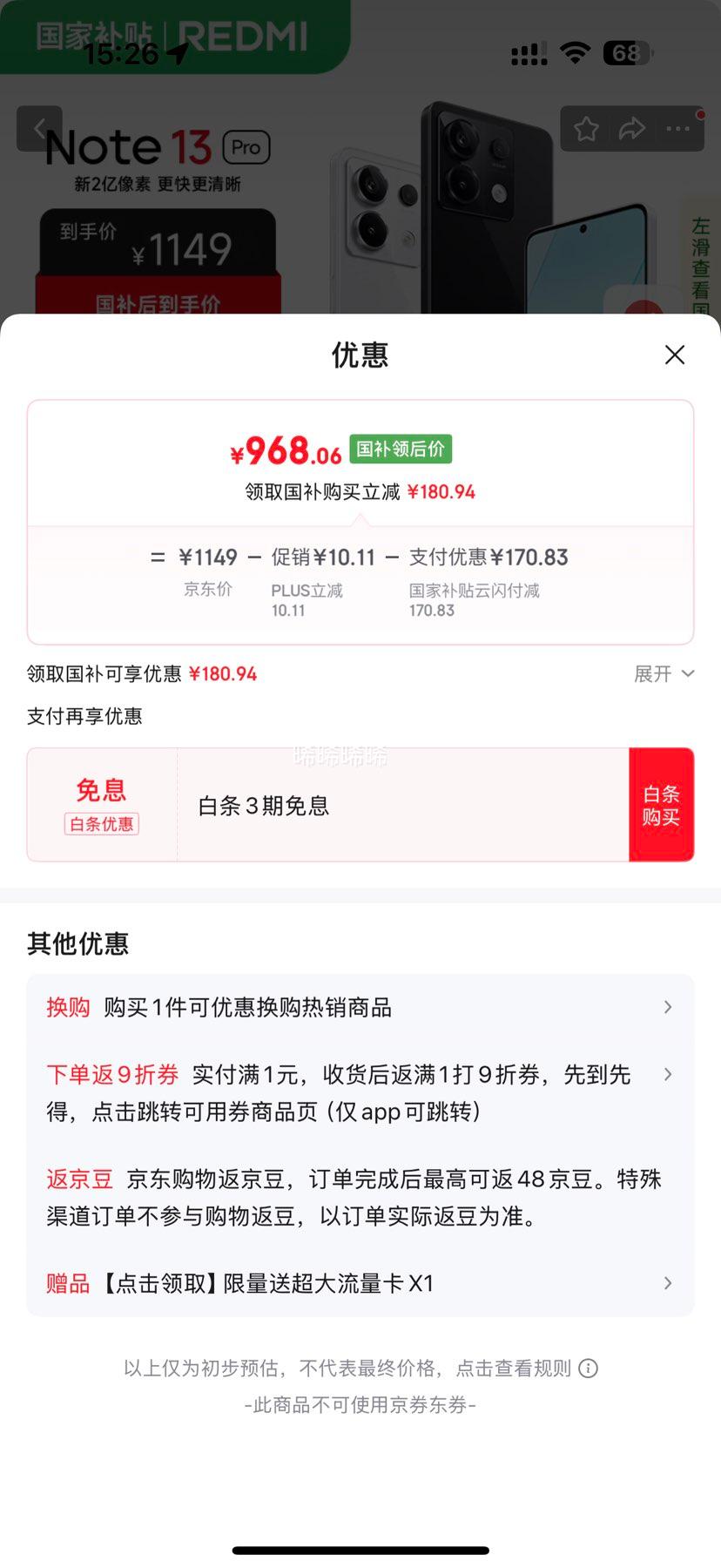The height and width of the screenshot is (1568, 721).
Task: Tap the favorite star icon
Action: (x=586, y=128)
